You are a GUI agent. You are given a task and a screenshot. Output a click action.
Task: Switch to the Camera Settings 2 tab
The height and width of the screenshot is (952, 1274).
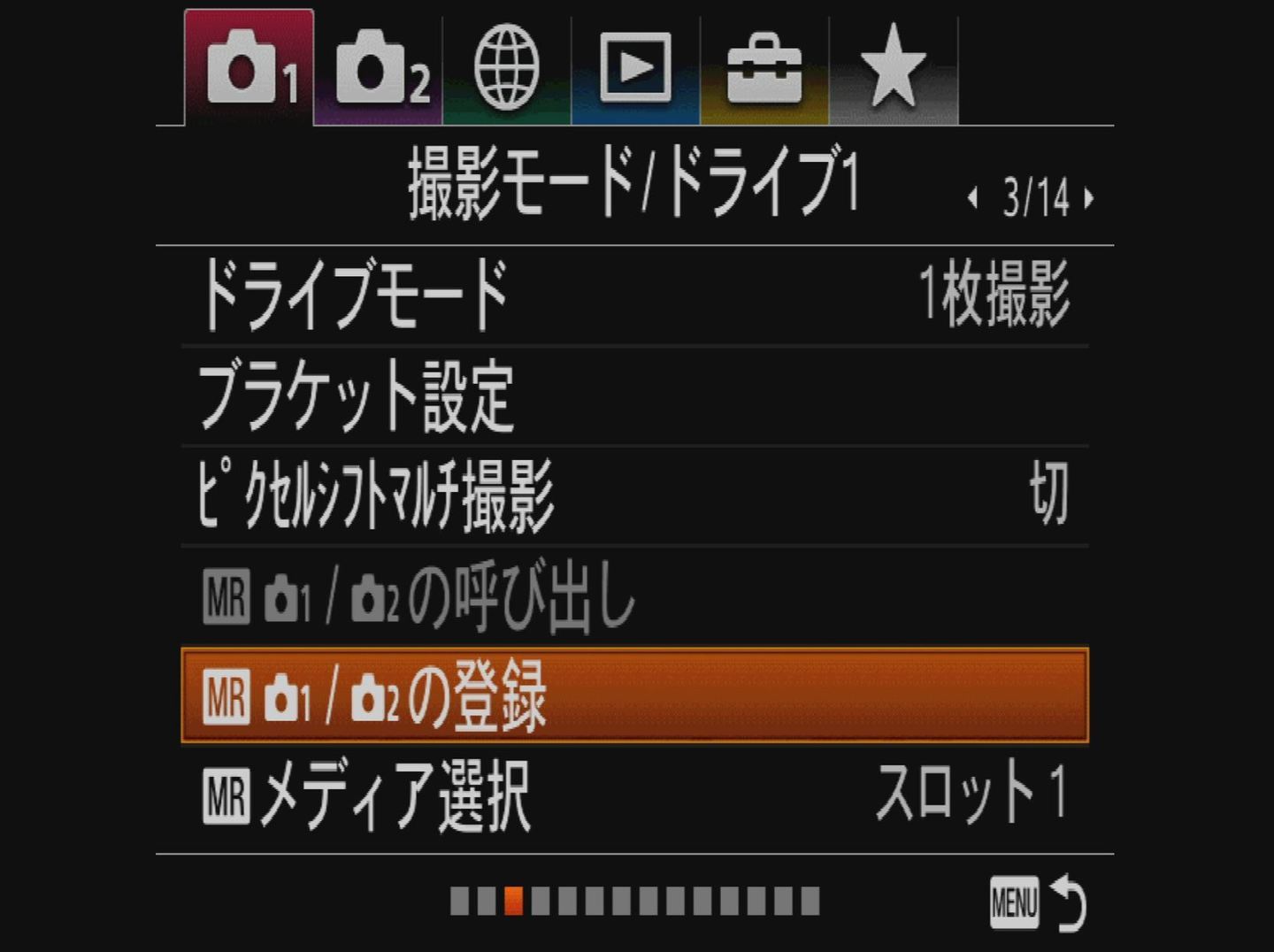coord(379,68)
